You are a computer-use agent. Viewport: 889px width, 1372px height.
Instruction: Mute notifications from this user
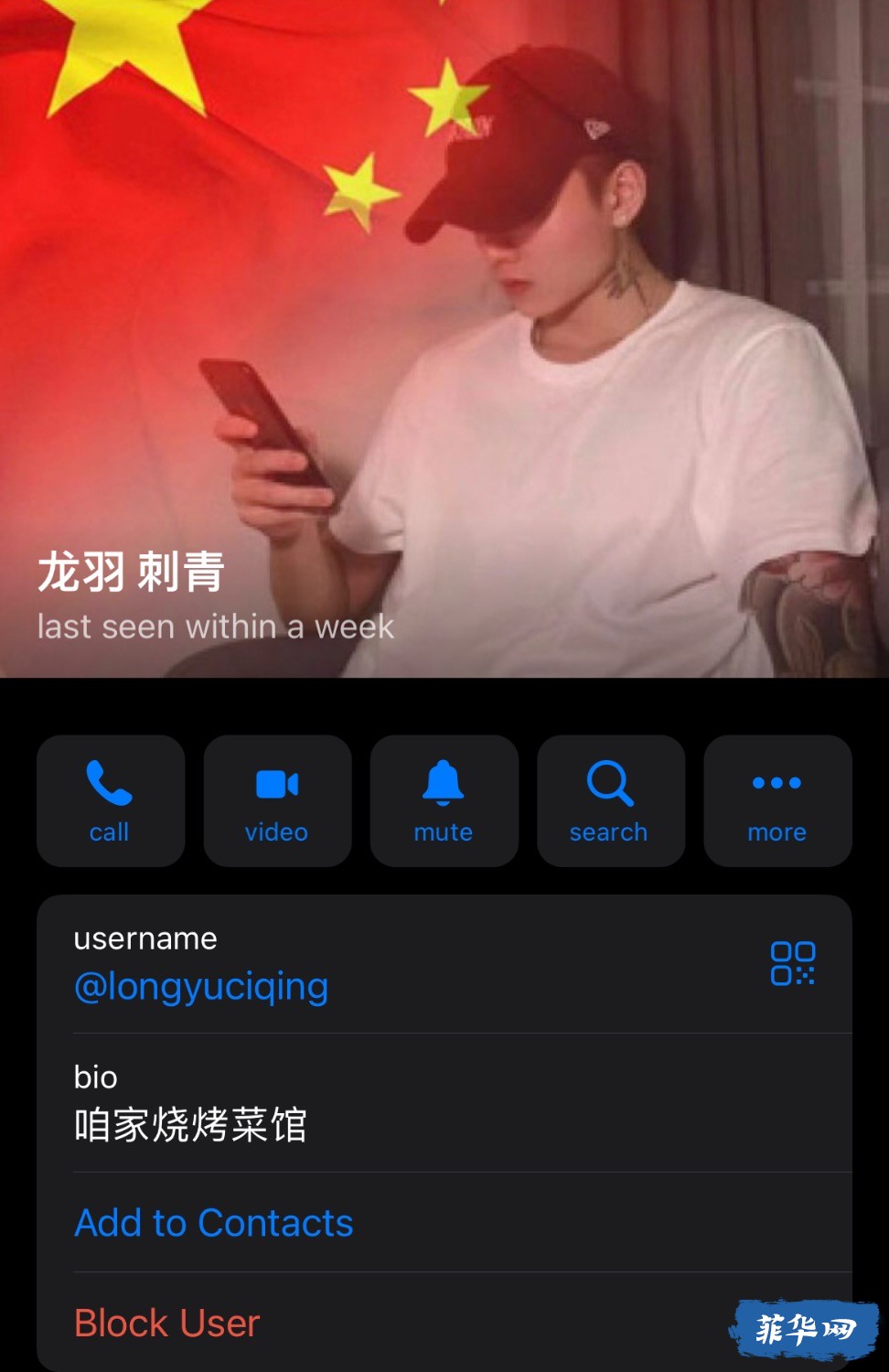(444, 800)
